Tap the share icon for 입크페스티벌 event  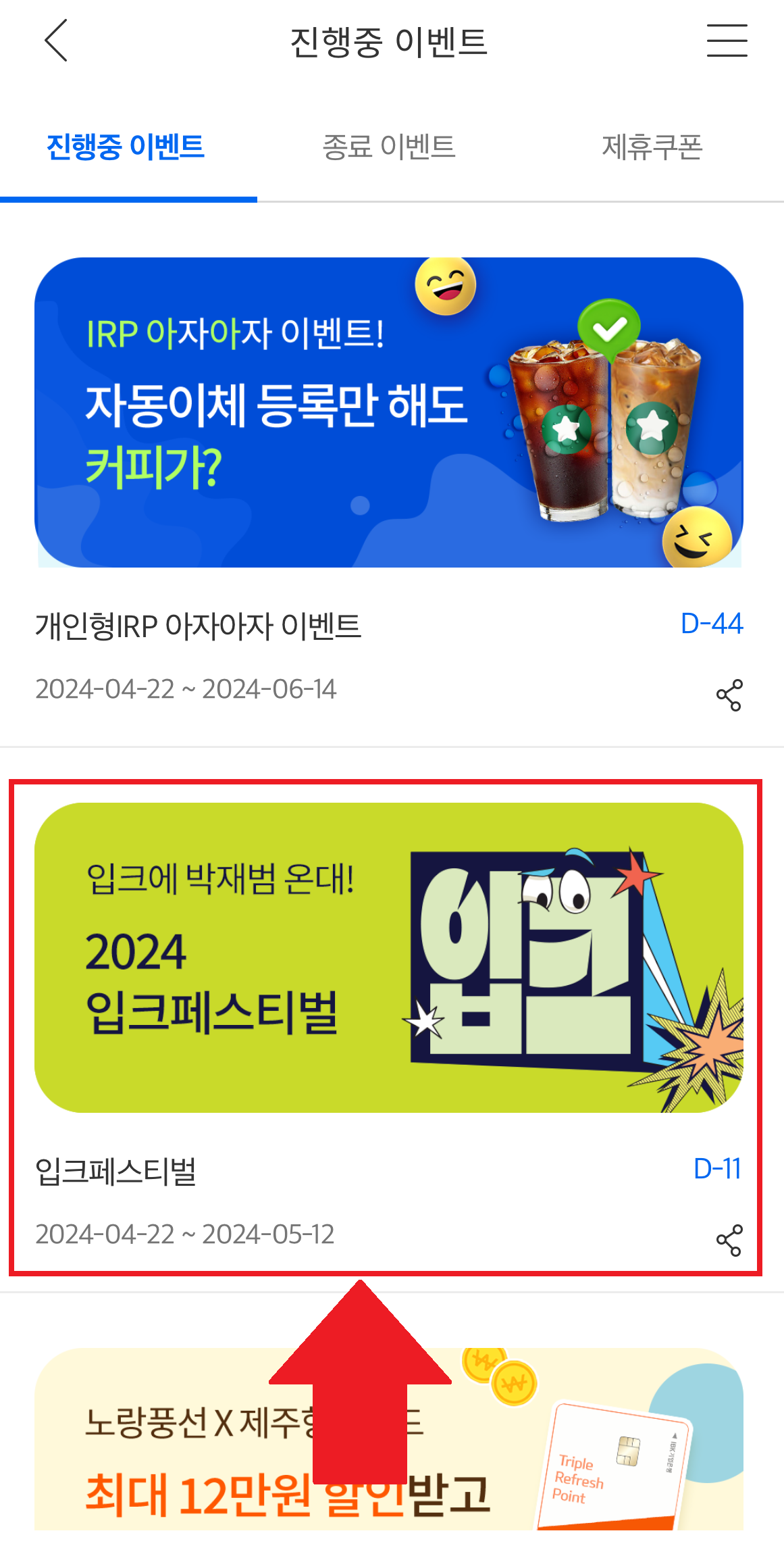(729, 1239)
